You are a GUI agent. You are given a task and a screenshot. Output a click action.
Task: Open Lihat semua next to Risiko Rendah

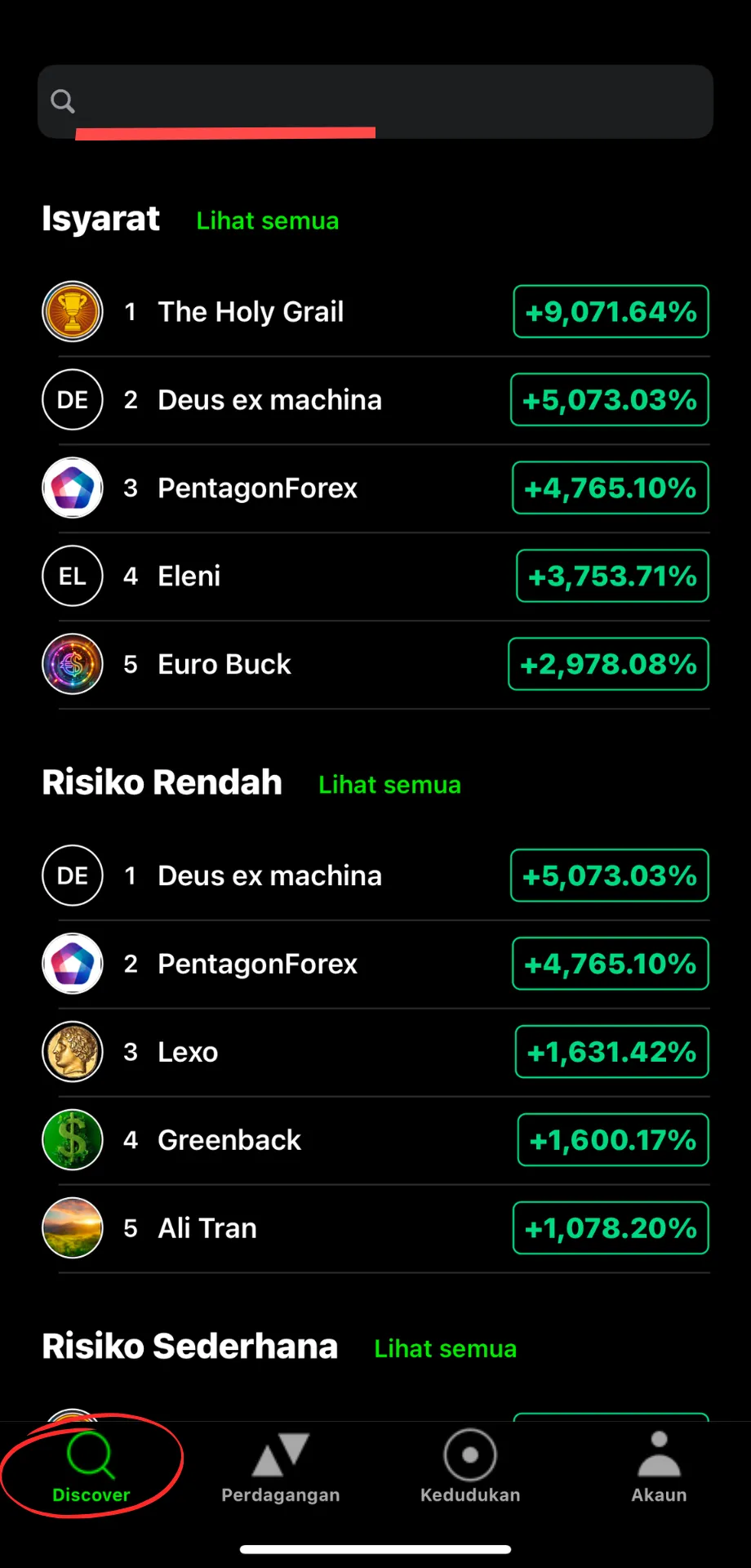tap(389, 785)
